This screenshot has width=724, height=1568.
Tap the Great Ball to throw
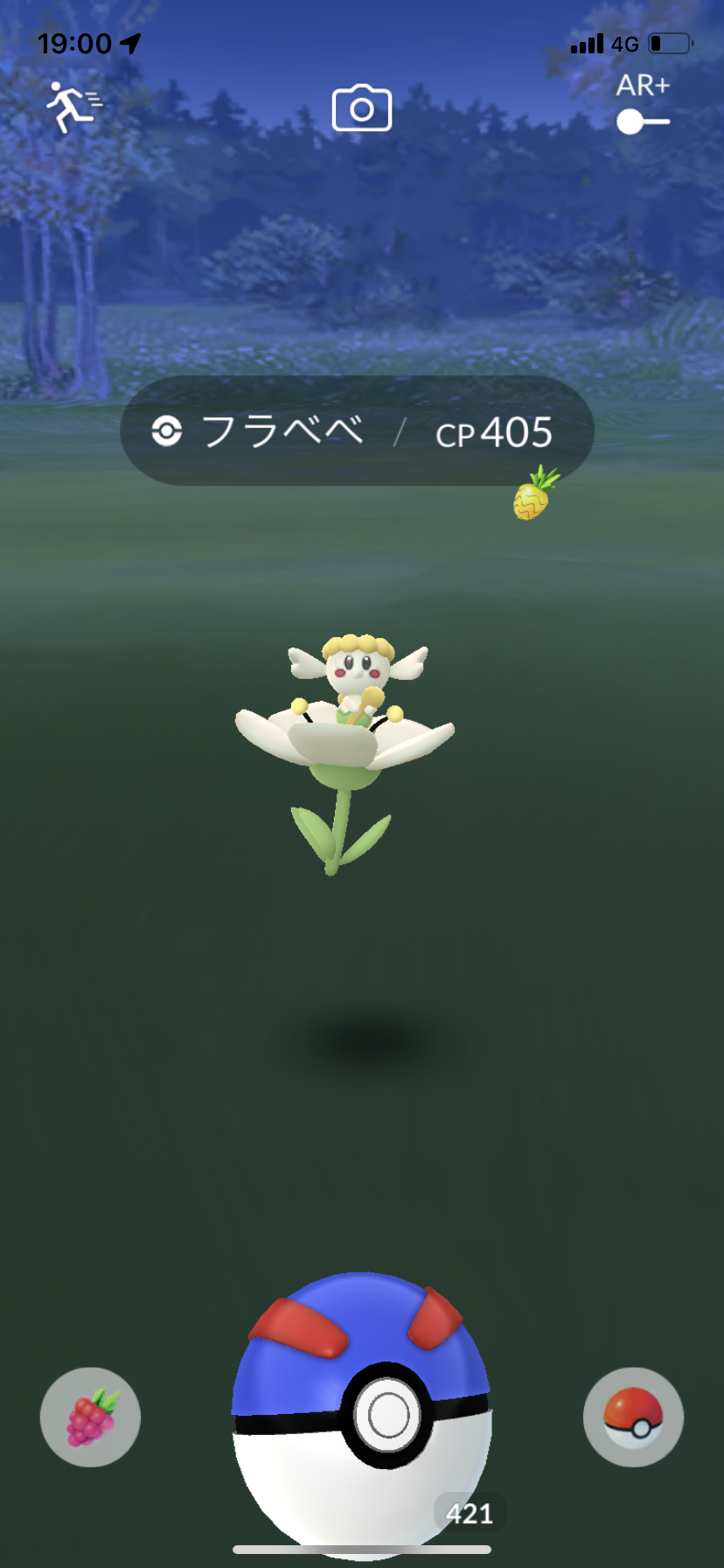tap(361, 1410)
